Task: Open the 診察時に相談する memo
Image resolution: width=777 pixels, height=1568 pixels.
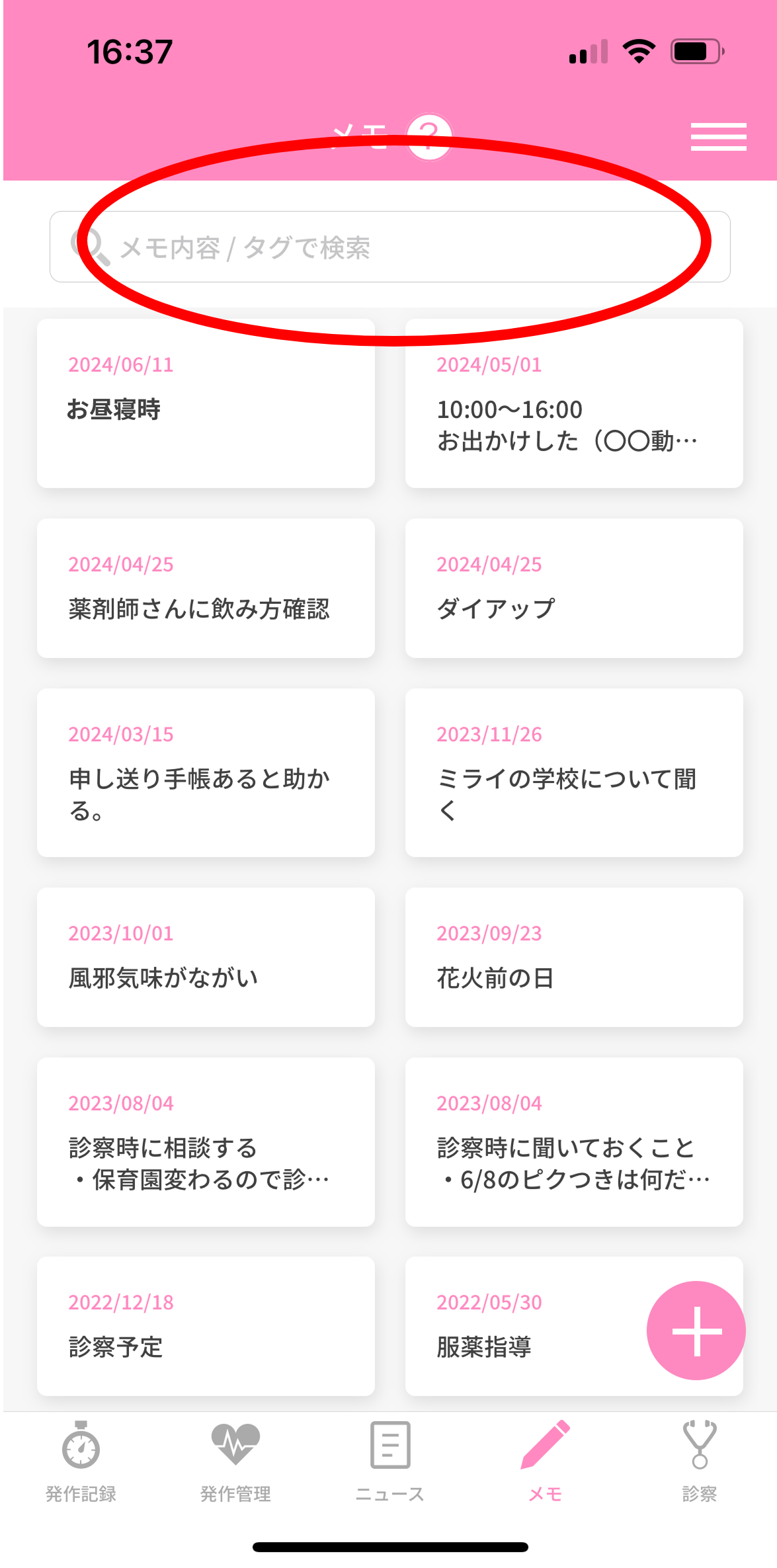Action: click(x=206, y=1142)
